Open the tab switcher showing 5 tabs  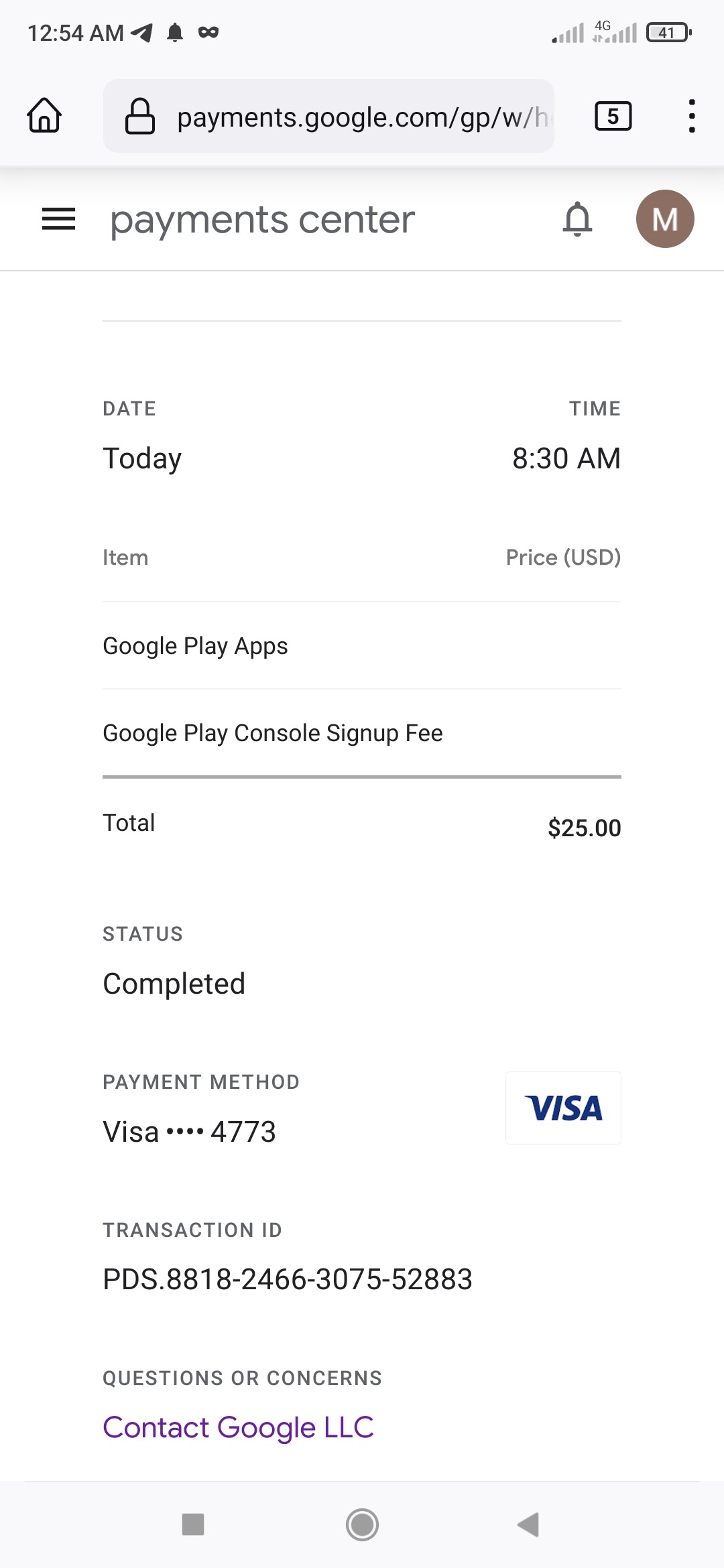pos(613,117)
